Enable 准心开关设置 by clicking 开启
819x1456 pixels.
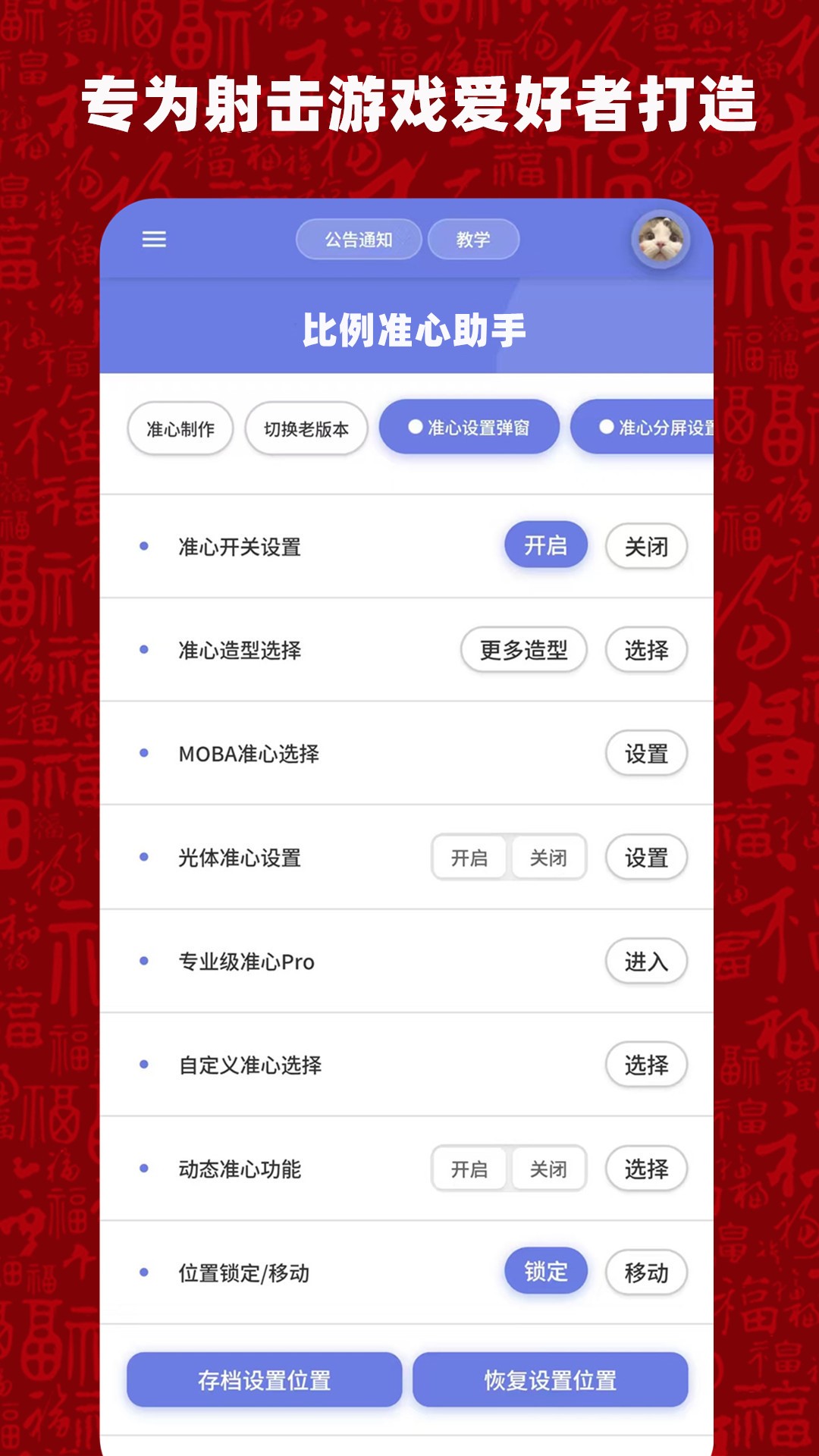click(x=544, y=546)
